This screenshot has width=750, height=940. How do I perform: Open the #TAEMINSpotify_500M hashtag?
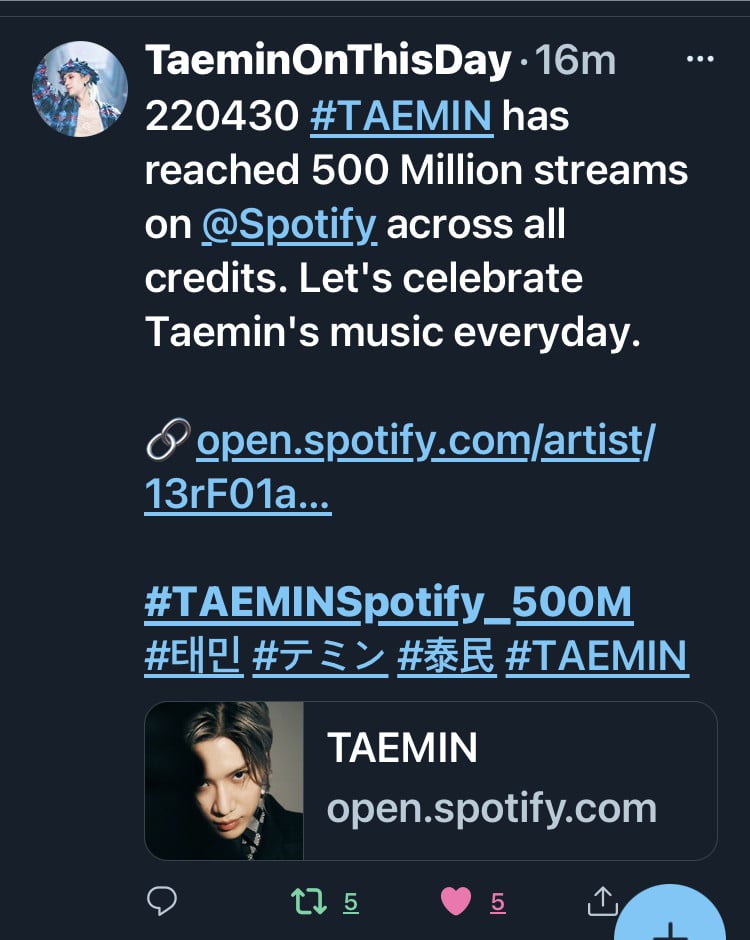pyautogui.click(x=388, y=604)
